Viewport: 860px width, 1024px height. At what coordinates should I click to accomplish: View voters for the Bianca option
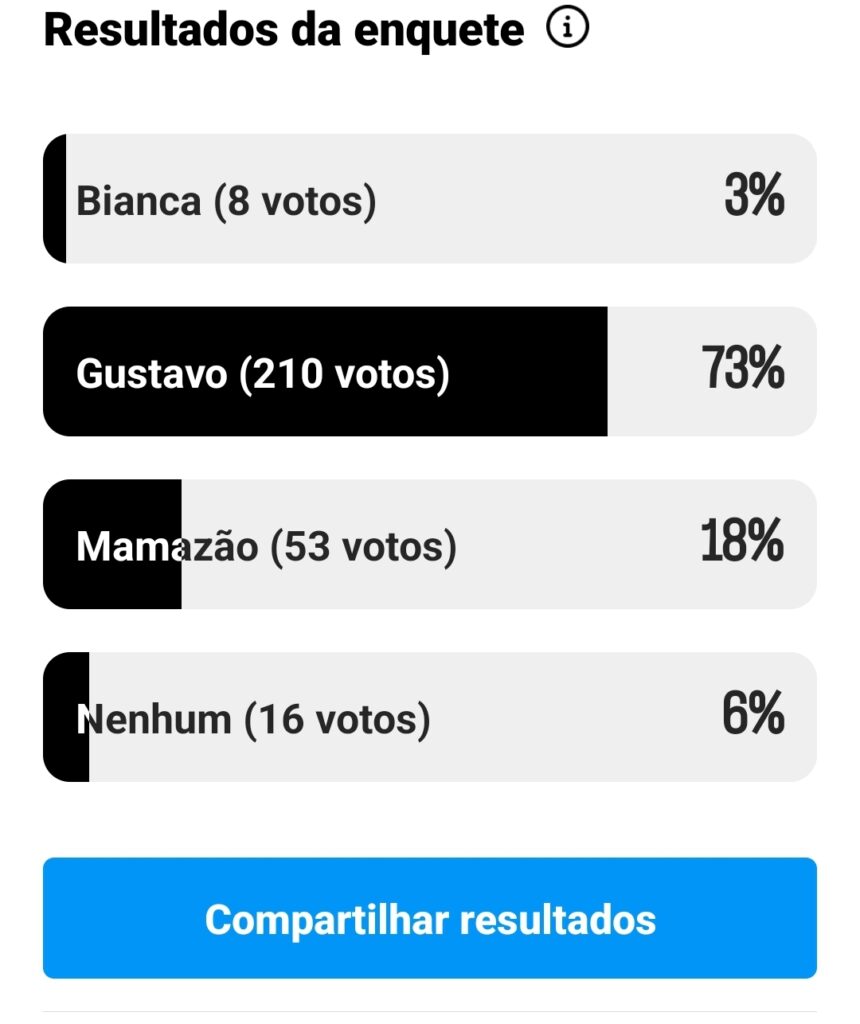pos(430,199)
